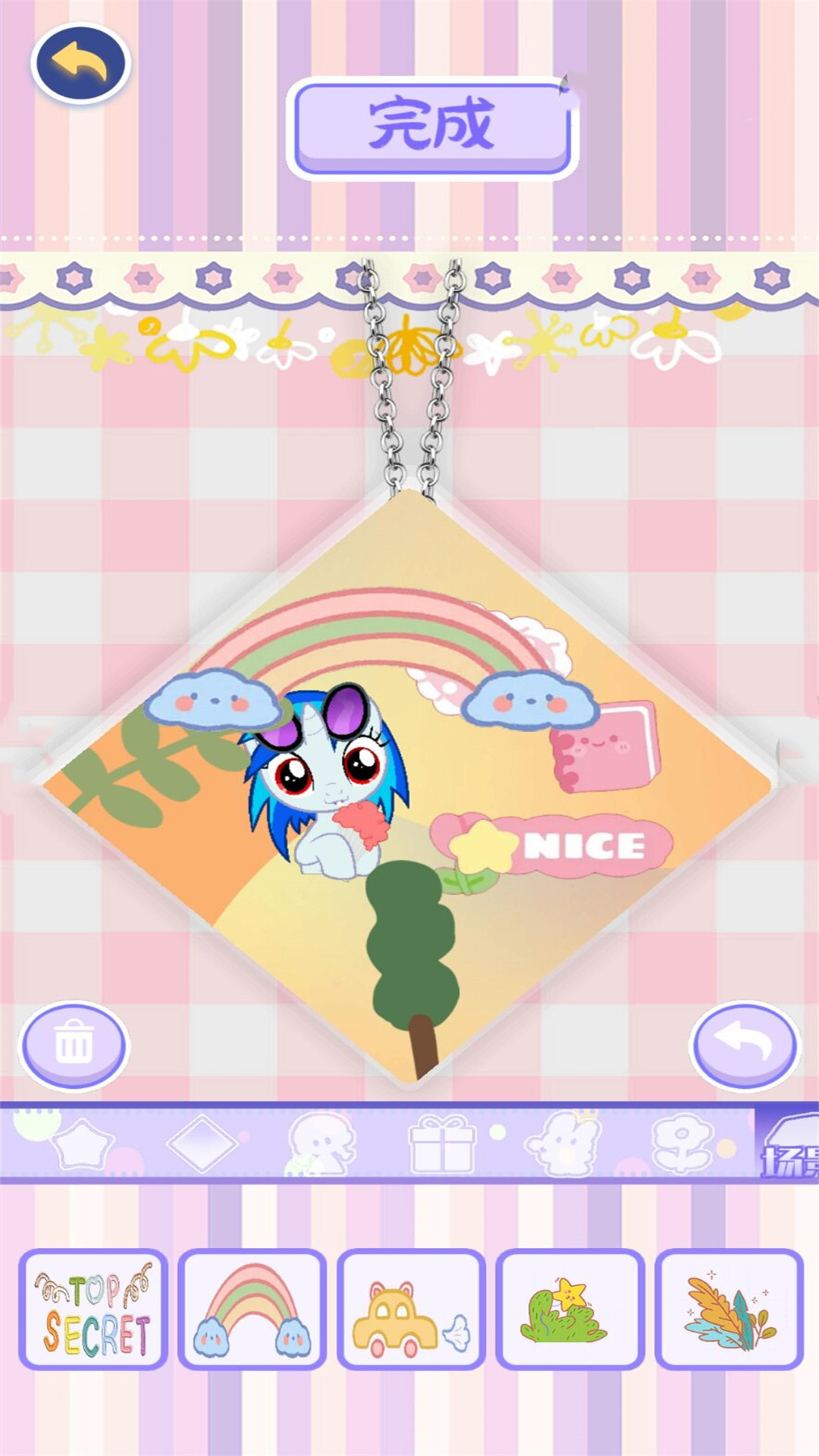Screen dimensions: 819x1456
Task: Switch to the diamond shape category tab
Action: (202, 1143)
